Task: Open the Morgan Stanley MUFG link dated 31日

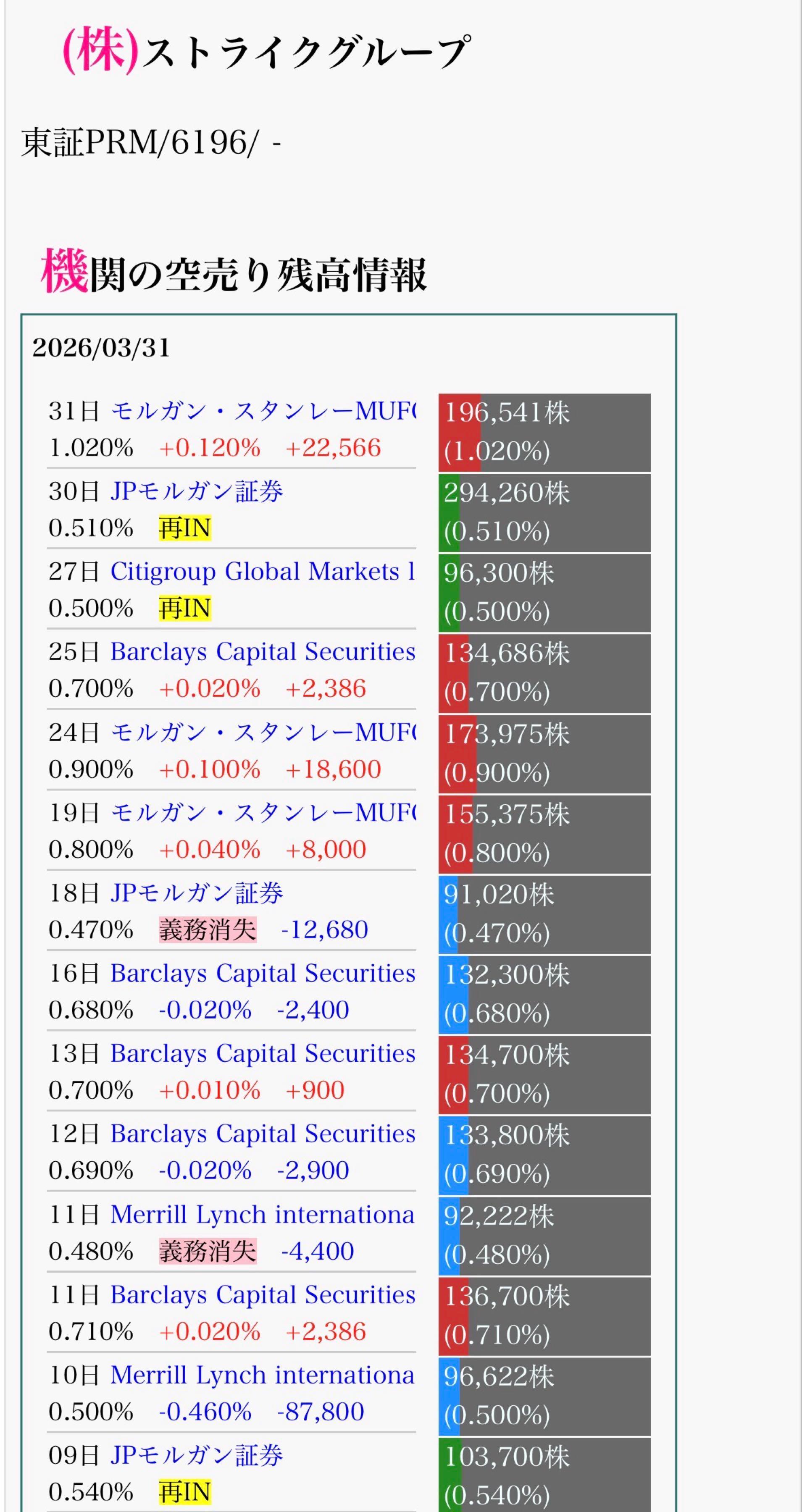Action: (263, 411)
